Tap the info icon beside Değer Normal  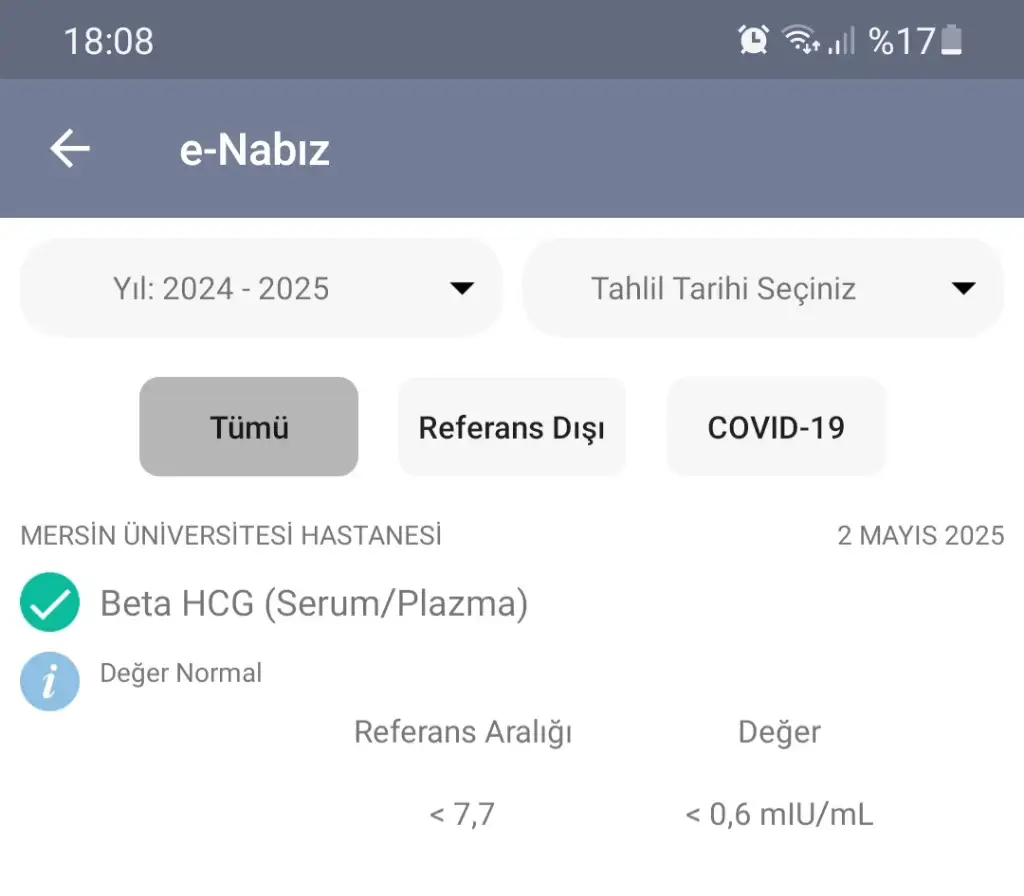tap(49, 681)
